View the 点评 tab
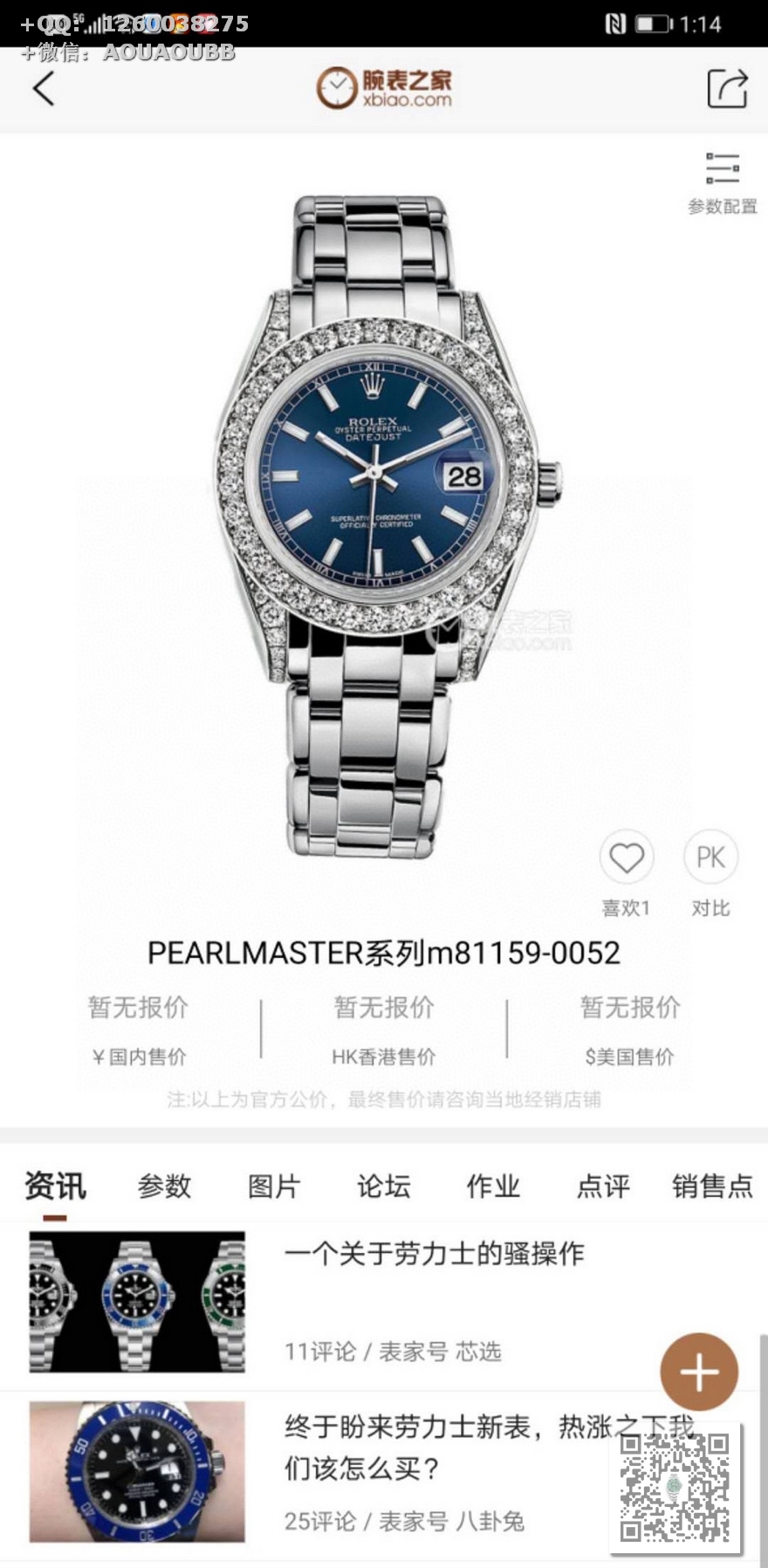768x1568 pixels. click(603, 1186)
